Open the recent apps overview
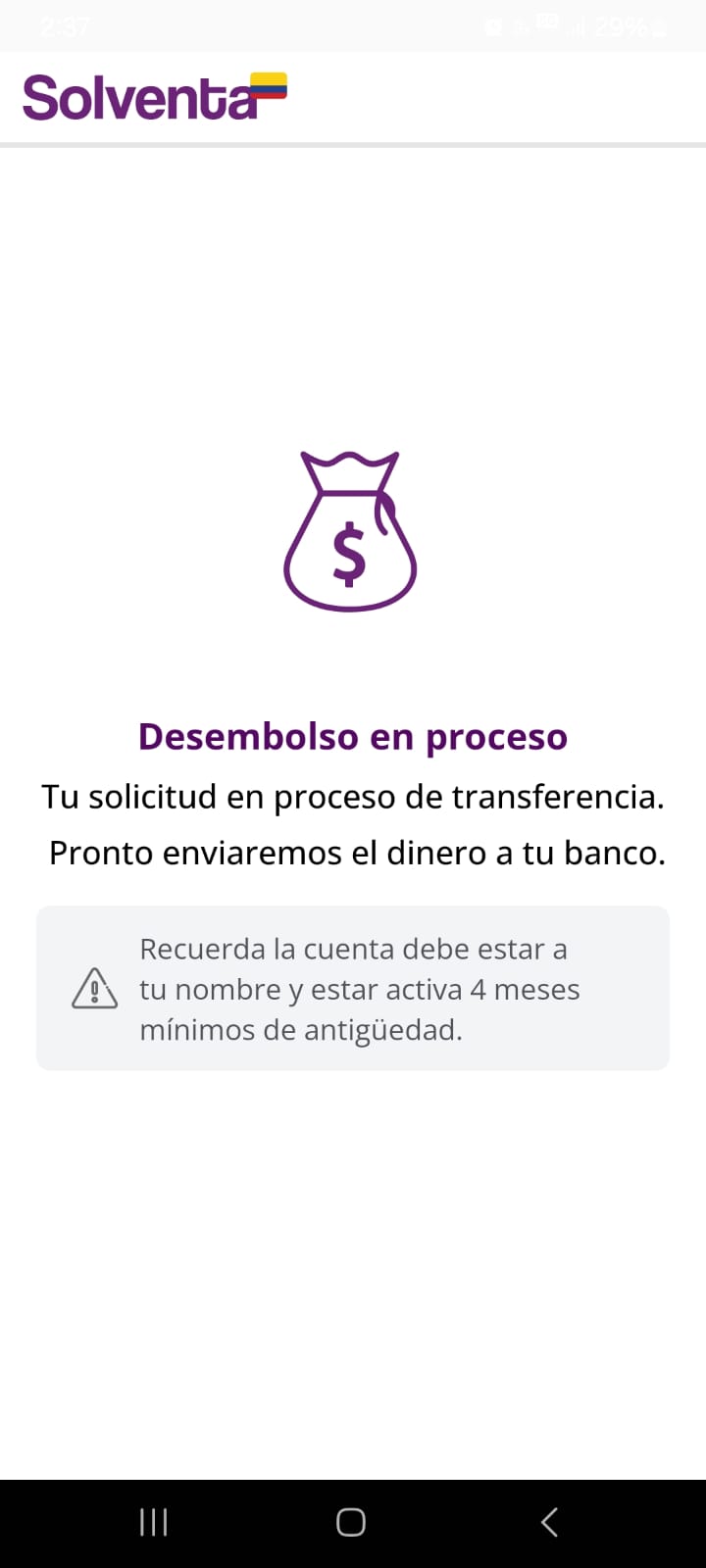 pyautogui.click(x=154, y=1522)
